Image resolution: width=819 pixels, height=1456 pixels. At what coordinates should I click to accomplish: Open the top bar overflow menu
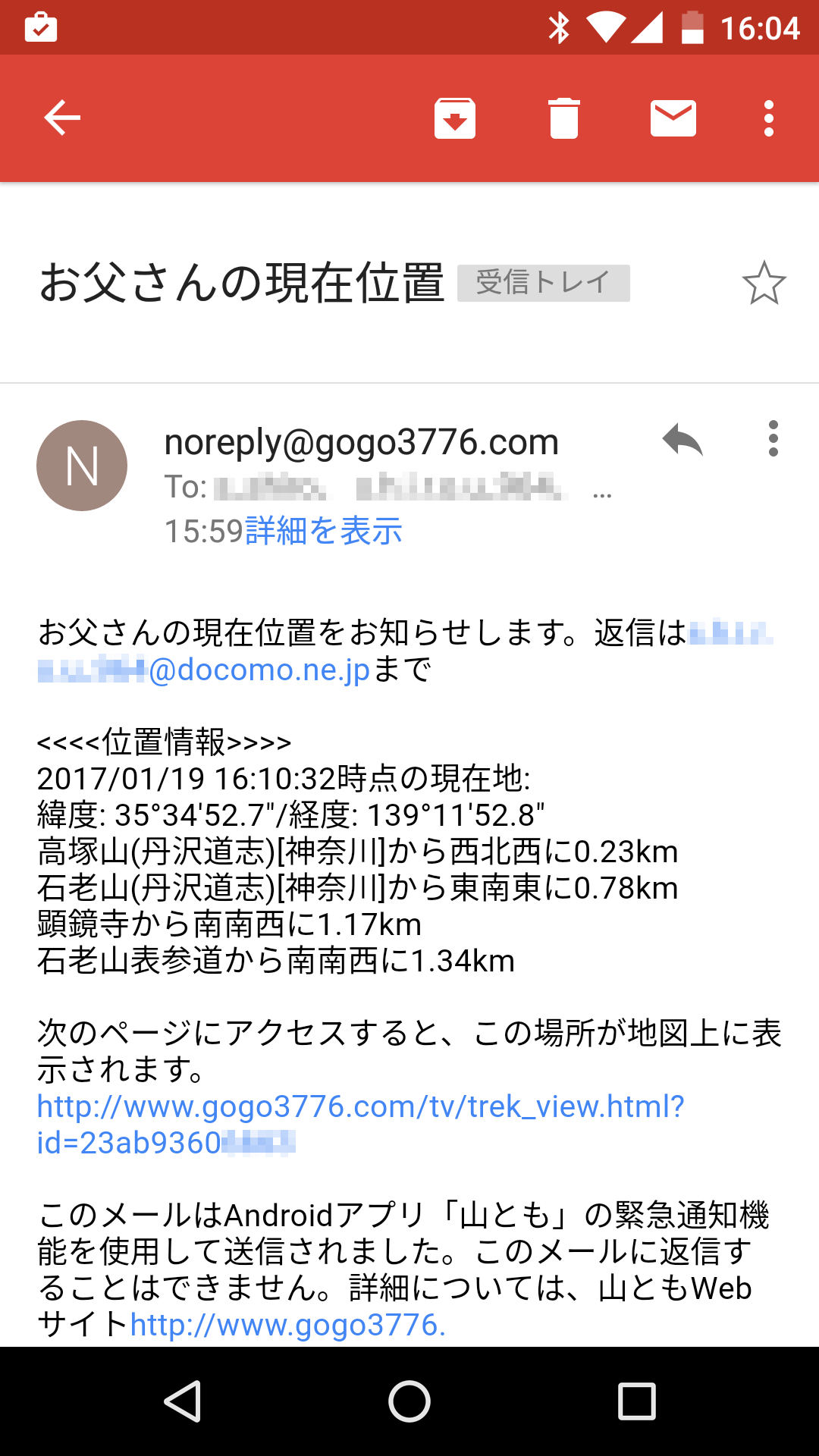pos(769,118)
